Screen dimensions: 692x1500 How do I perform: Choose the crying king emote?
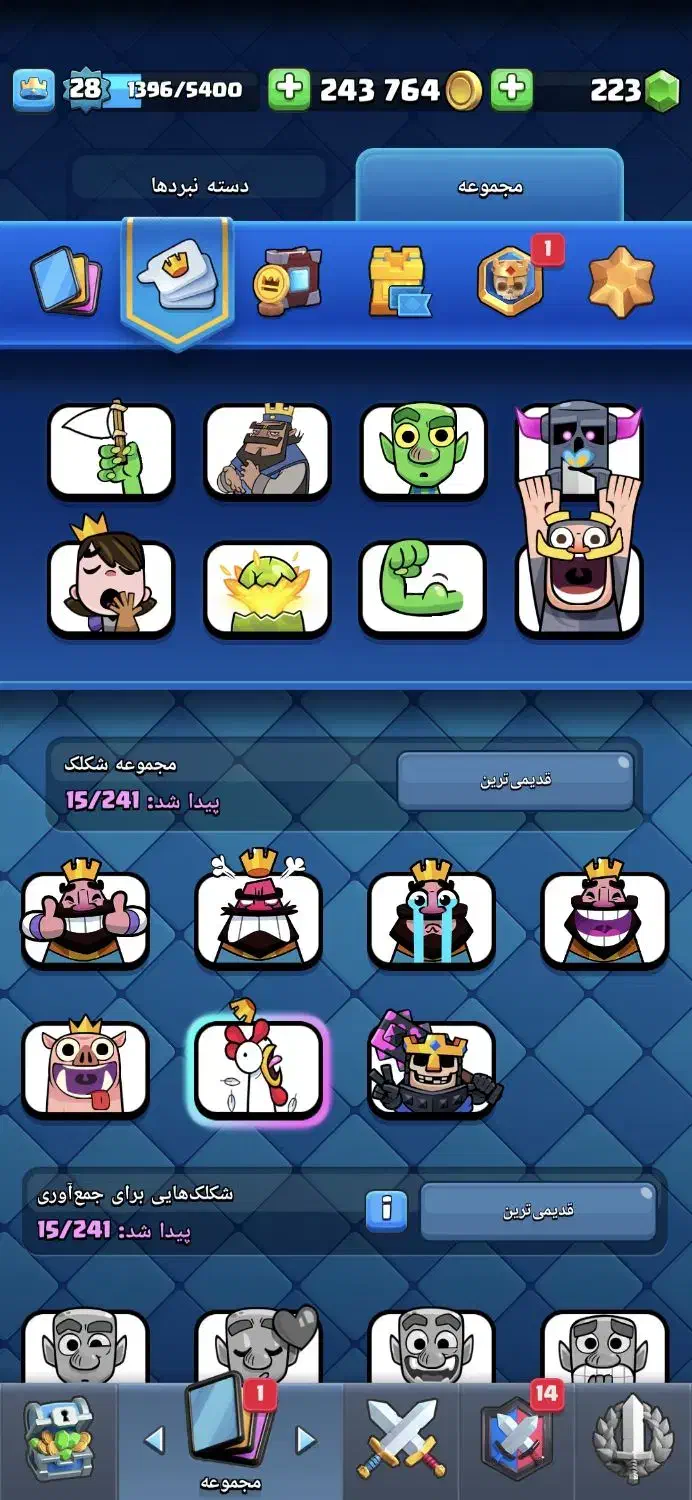pyautogui.click(x=431, y=918)
